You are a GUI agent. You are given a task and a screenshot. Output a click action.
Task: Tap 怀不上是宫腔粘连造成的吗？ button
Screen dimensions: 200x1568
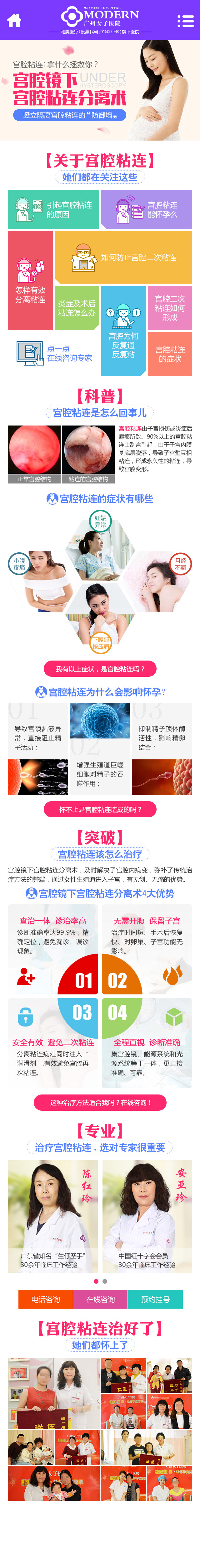pos(100,810)
